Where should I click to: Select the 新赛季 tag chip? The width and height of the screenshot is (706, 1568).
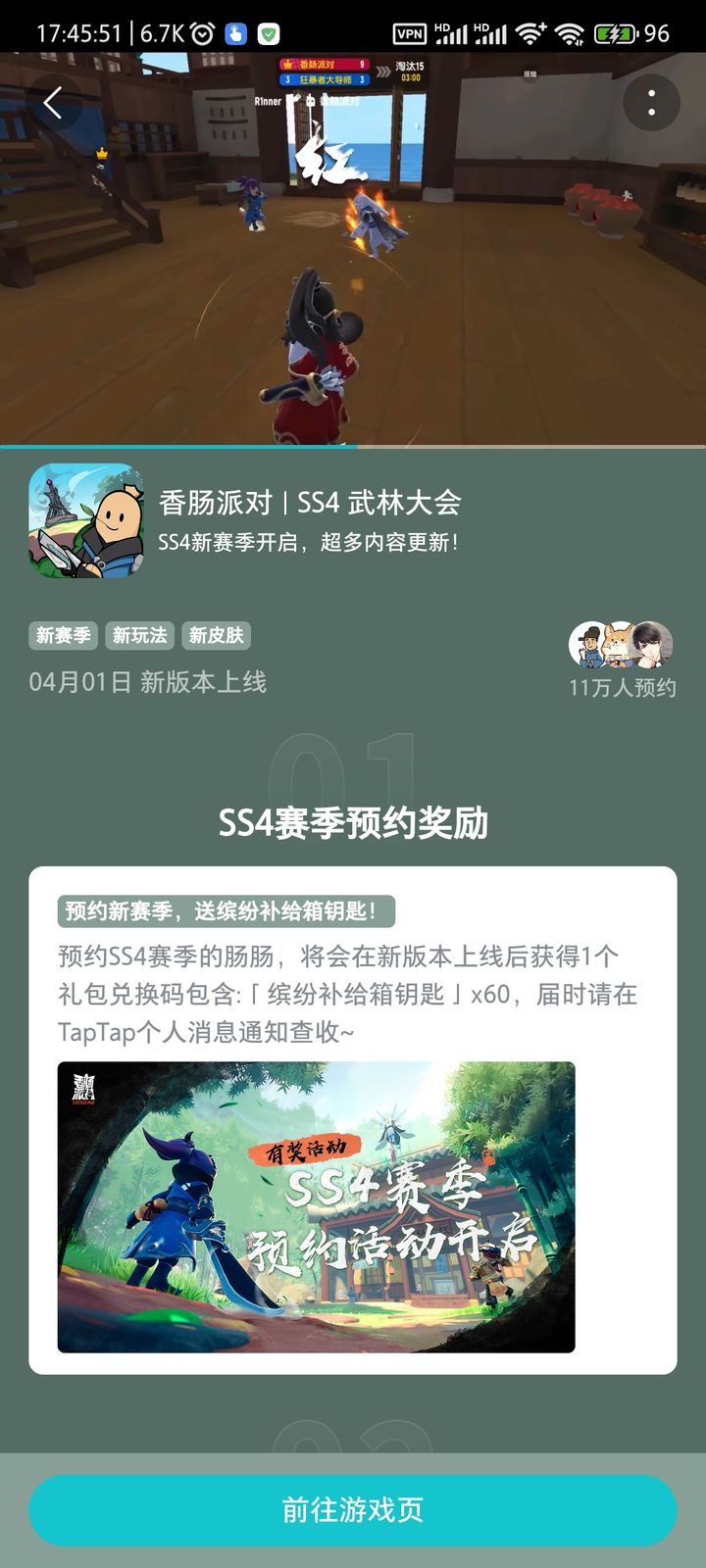[x=64, y=635]
